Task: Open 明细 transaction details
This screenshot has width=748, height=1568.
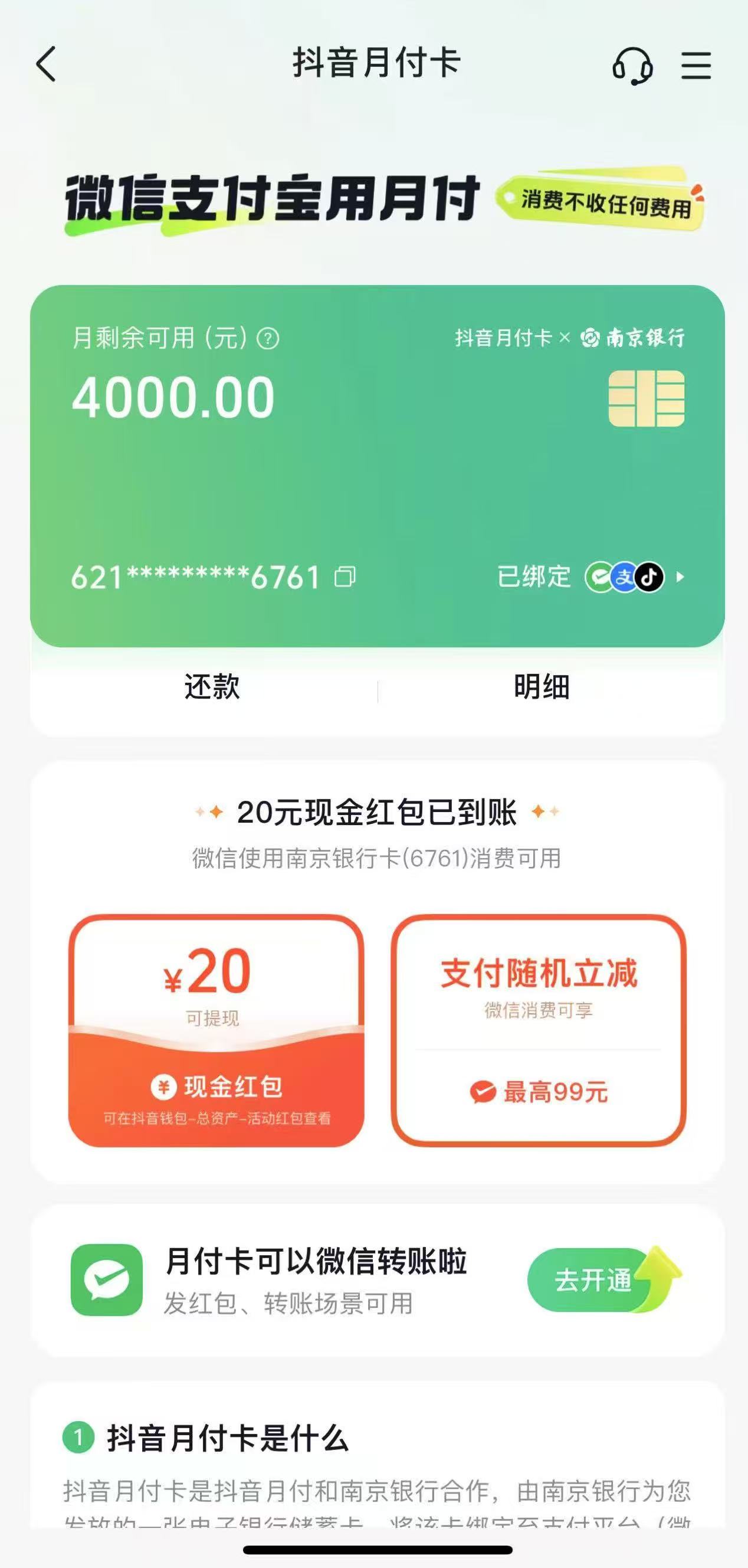Action: [541, 688]
